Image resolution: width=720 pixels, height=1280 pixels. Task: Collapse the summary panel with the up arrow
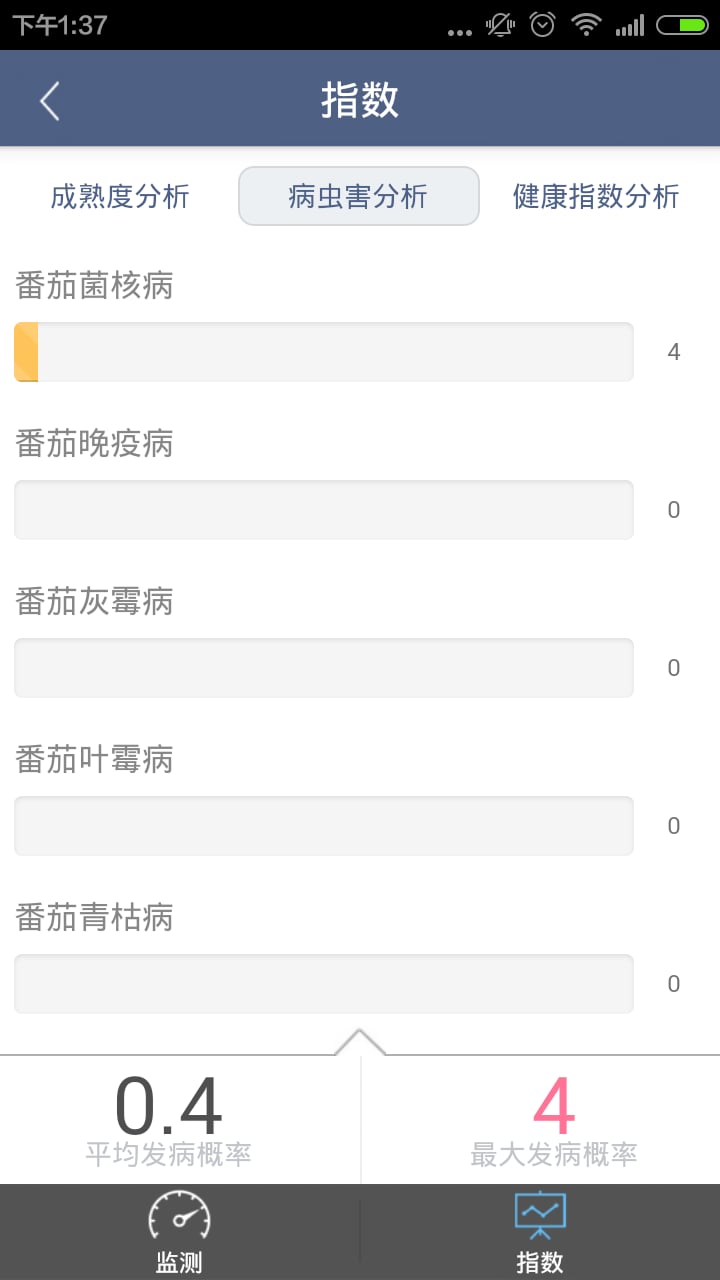(360, 1042)
